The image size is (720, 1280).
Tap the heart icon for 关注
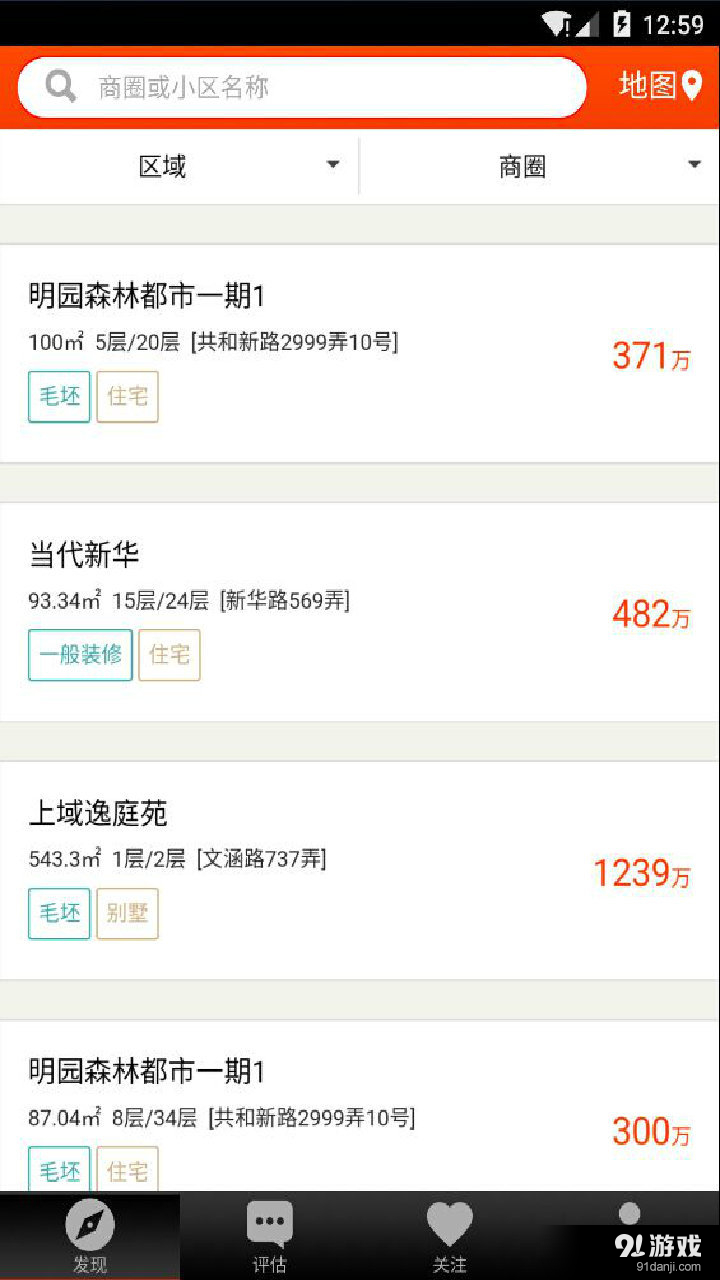click(450, 1222)
